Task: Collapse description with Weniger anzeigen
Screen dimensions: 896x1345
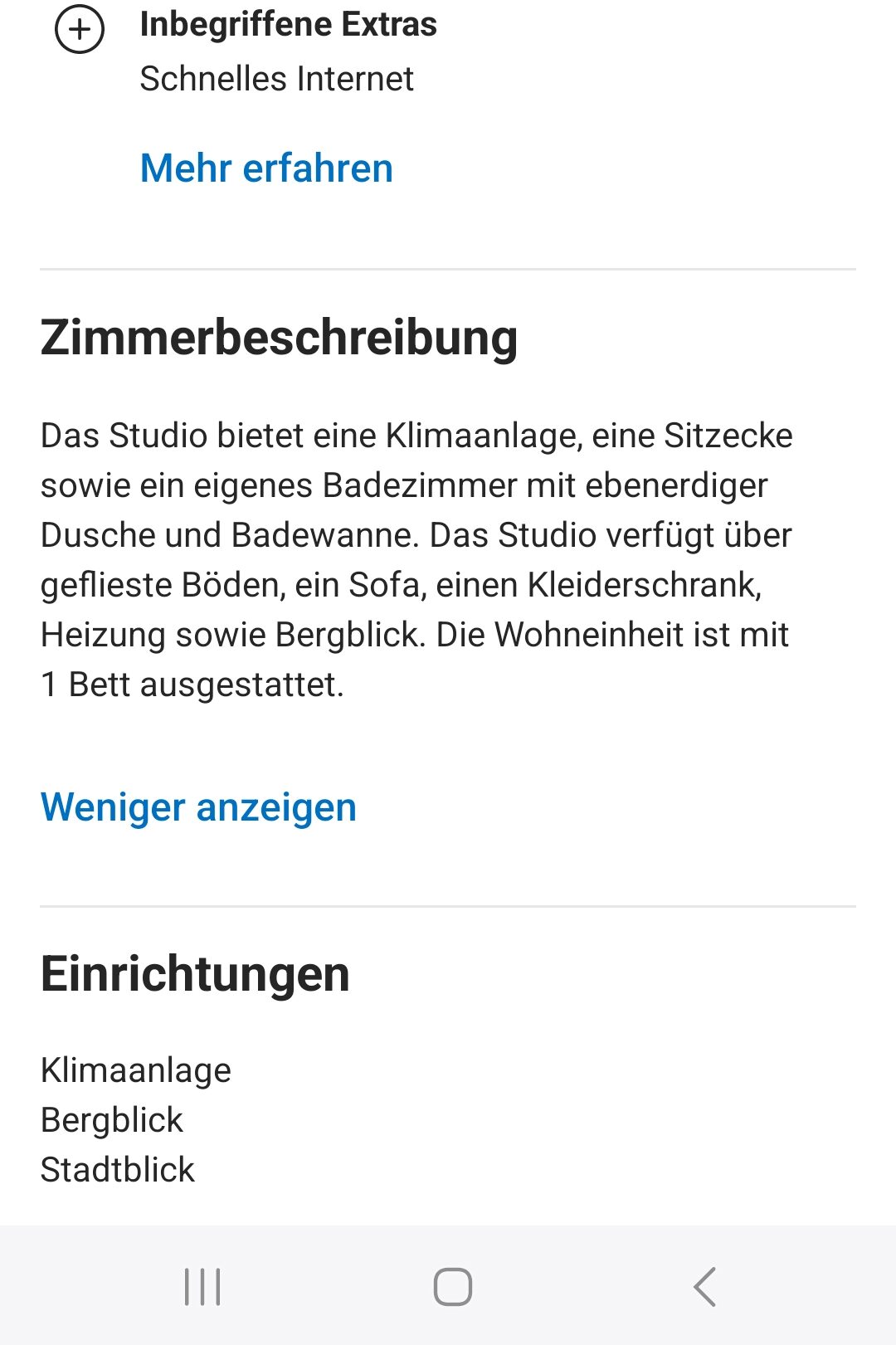Action: tap(198, 807)
